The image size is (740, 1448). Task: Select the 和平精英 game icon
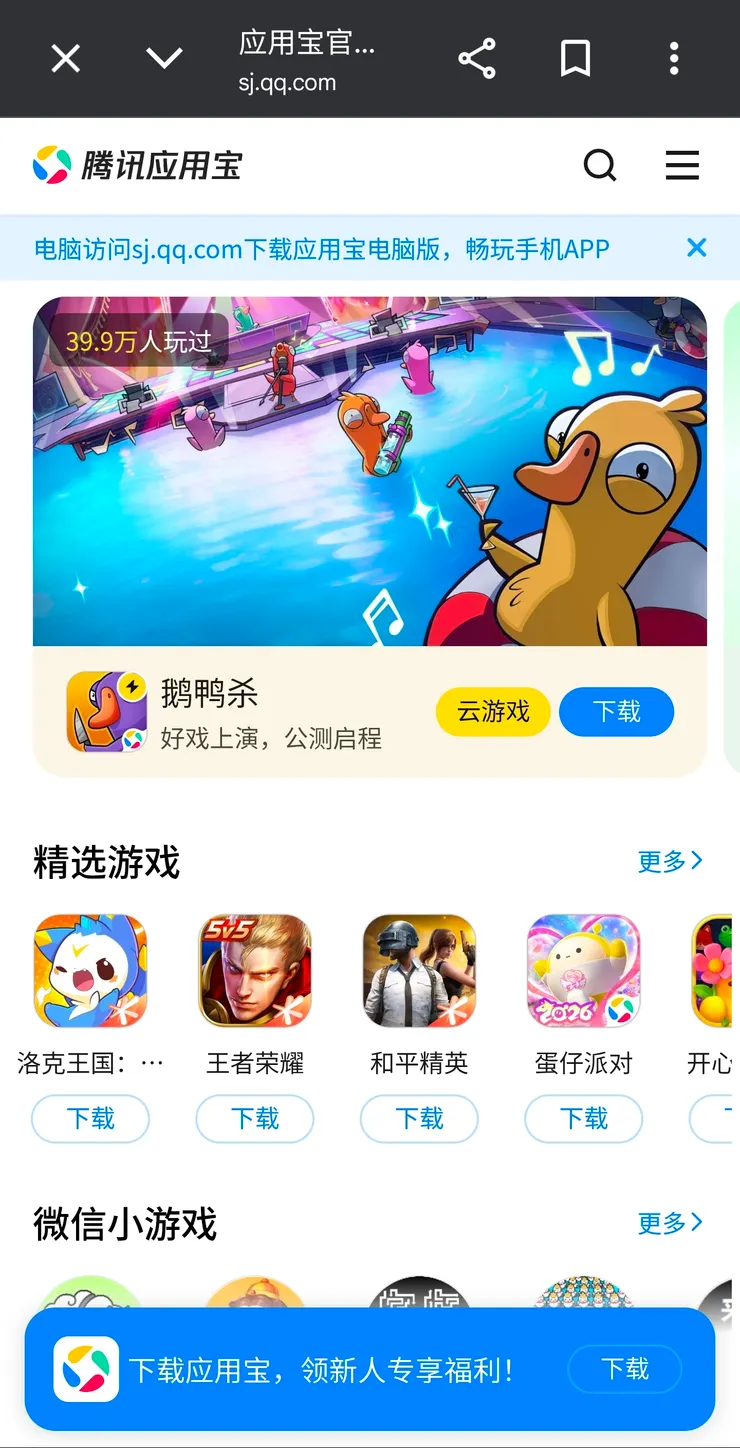419,969
